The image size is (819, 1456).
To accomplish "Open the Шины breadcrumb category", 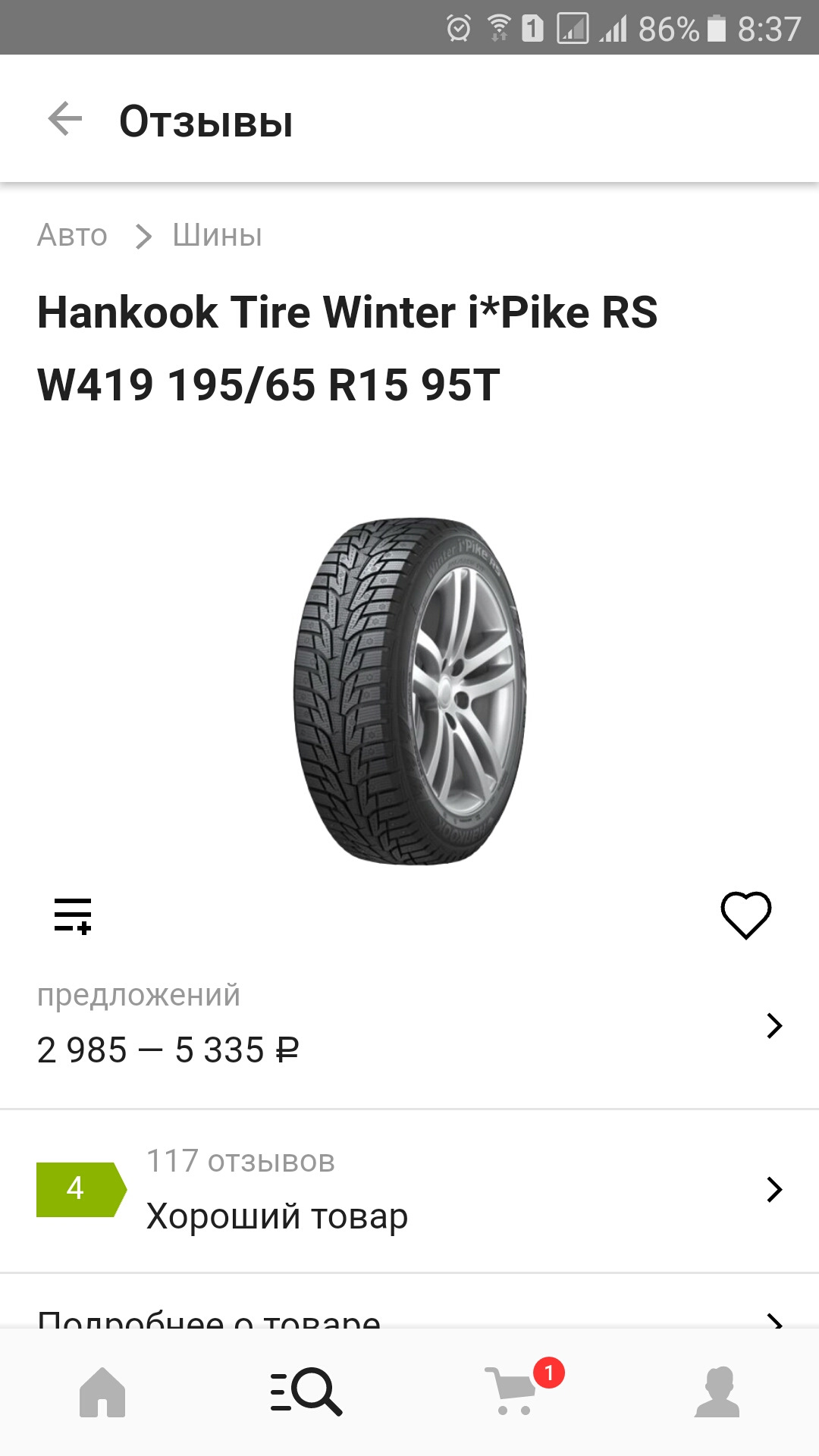I will [x=217, y=236].
